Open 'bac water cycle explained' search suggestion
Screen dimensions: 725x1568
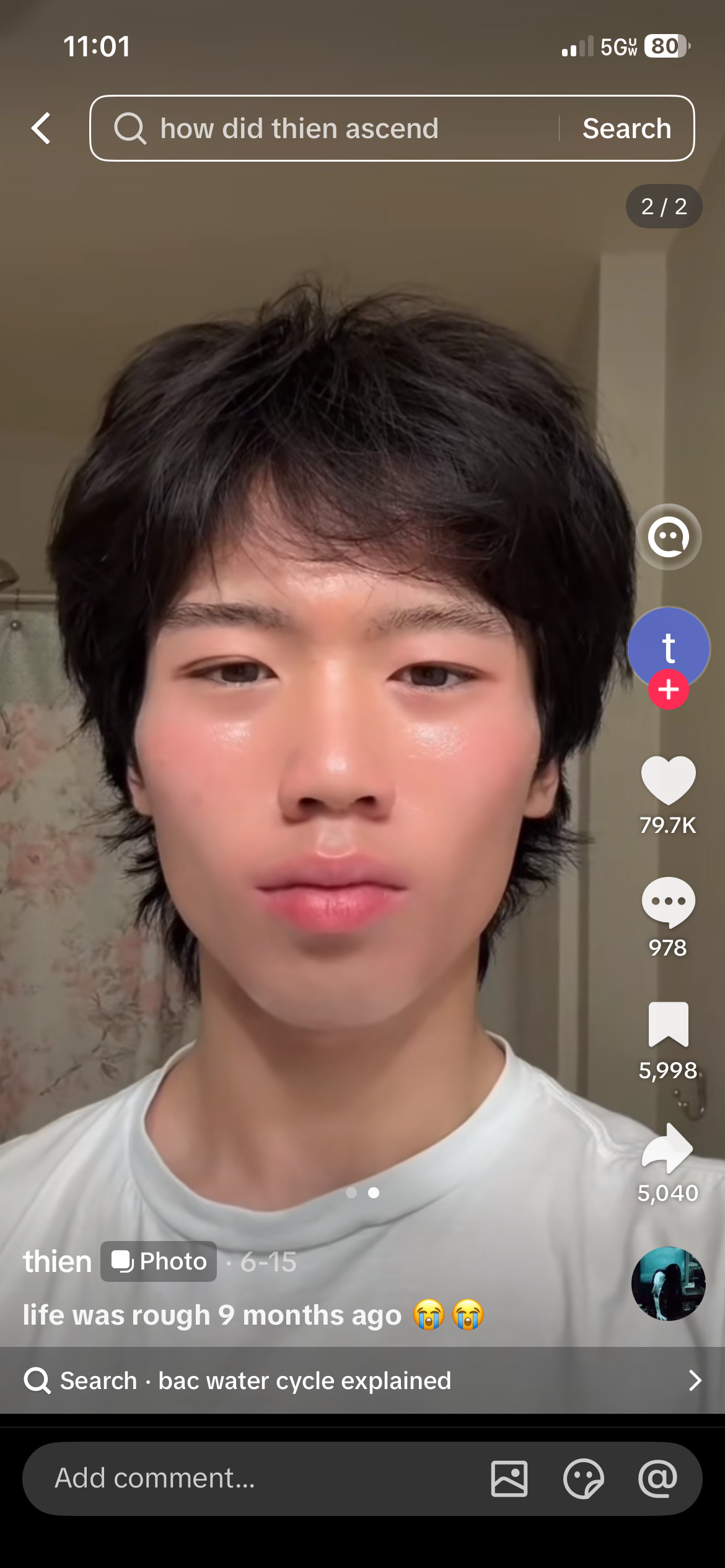pos(362,1380)
